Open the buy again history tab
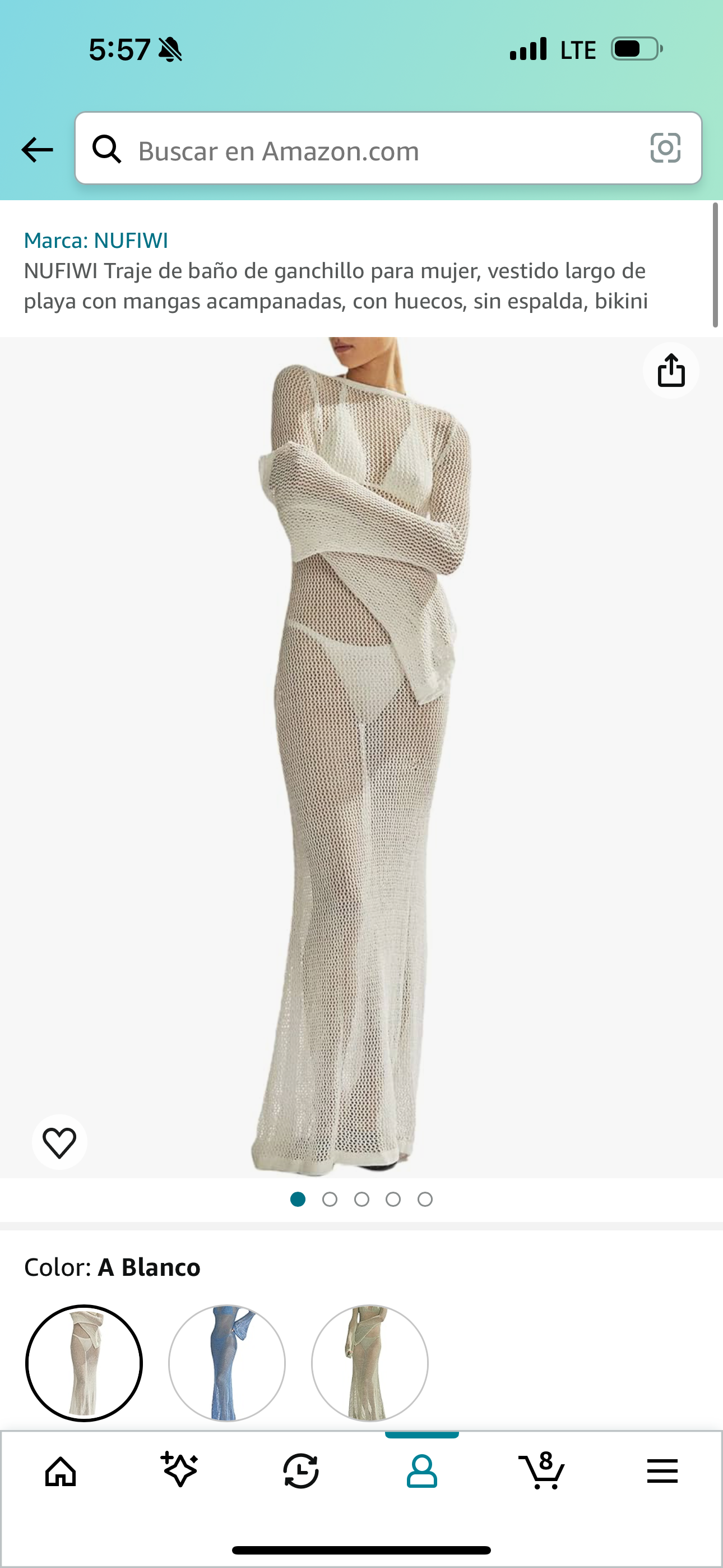The width and height of the screenshot is (723, 1568). point(300,1472)
